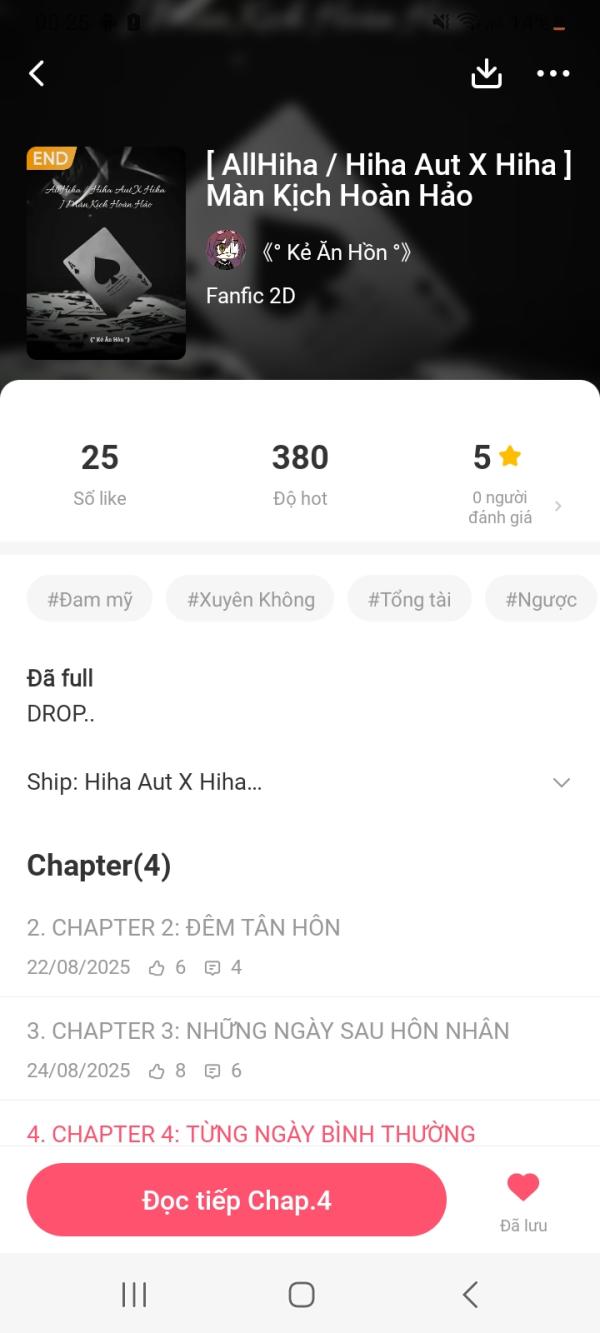The width and height of the screenshot is (600, 1333).
Task: Continue reading with Đọc tiếp Chap.4
Action: point(236,1200)
